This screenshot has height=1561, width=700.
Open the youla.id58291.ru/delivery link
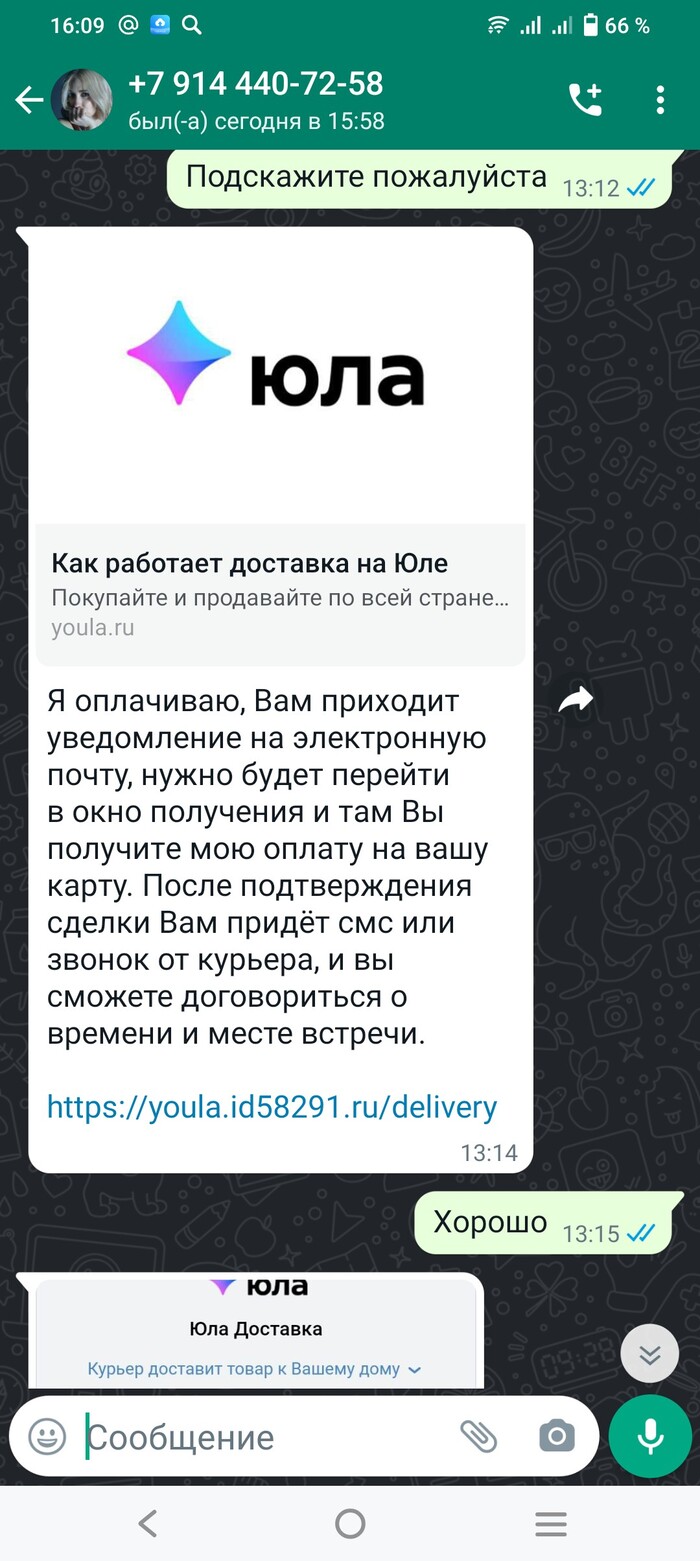(x=272, y=1106)
